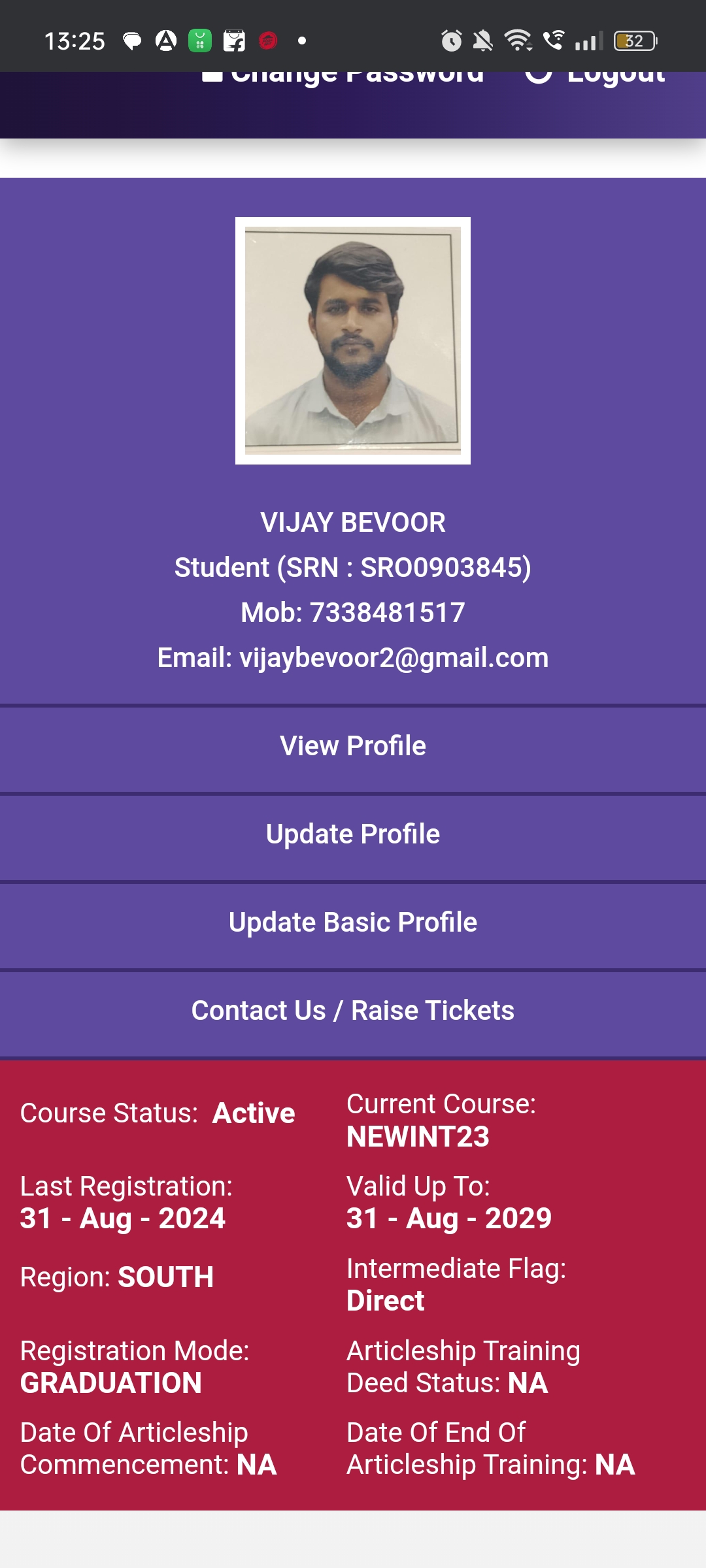Tap the Change Password link
The image size is (706, 1568).
point(356,78)
